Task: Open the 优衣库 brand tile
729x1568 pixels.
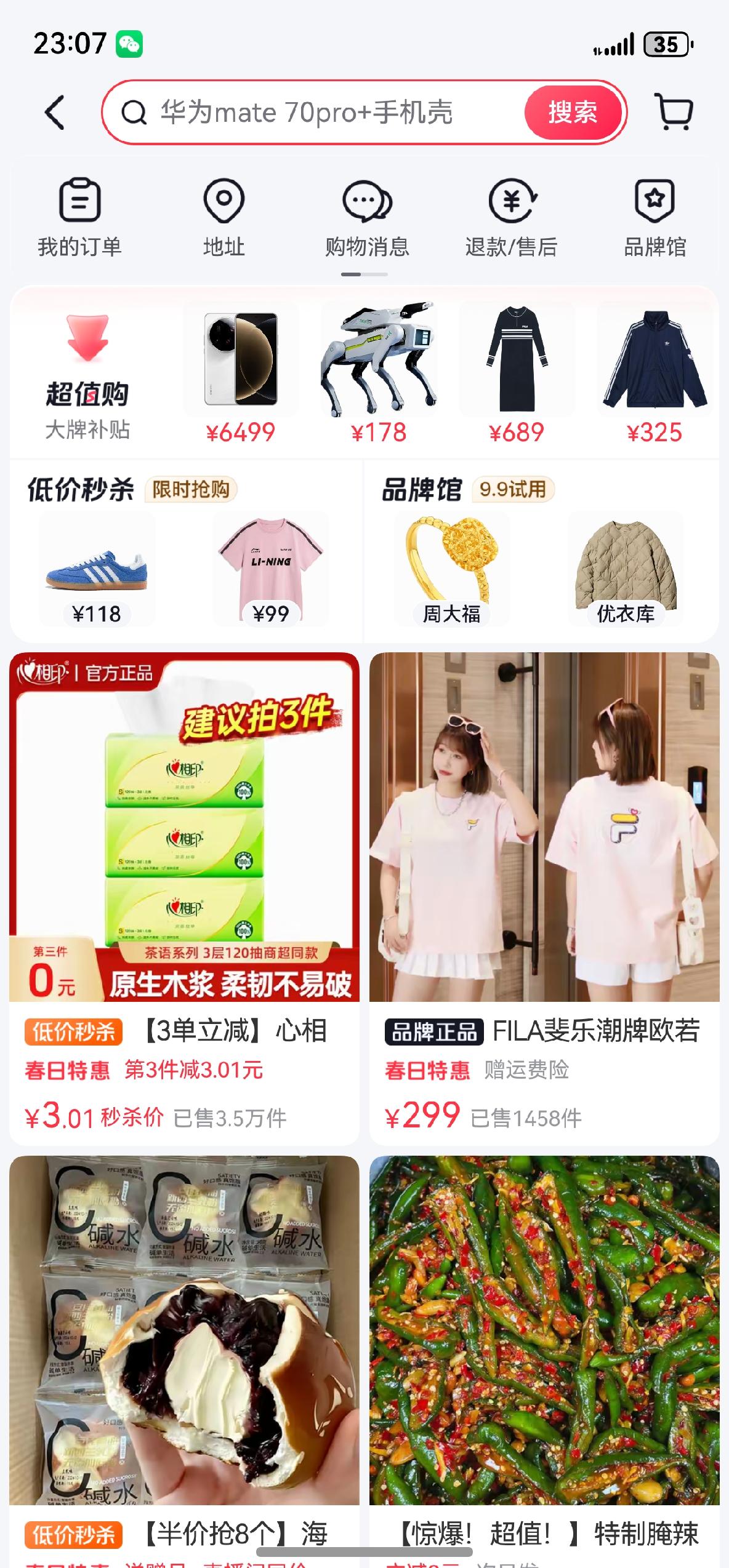Action: coord(626,570)
